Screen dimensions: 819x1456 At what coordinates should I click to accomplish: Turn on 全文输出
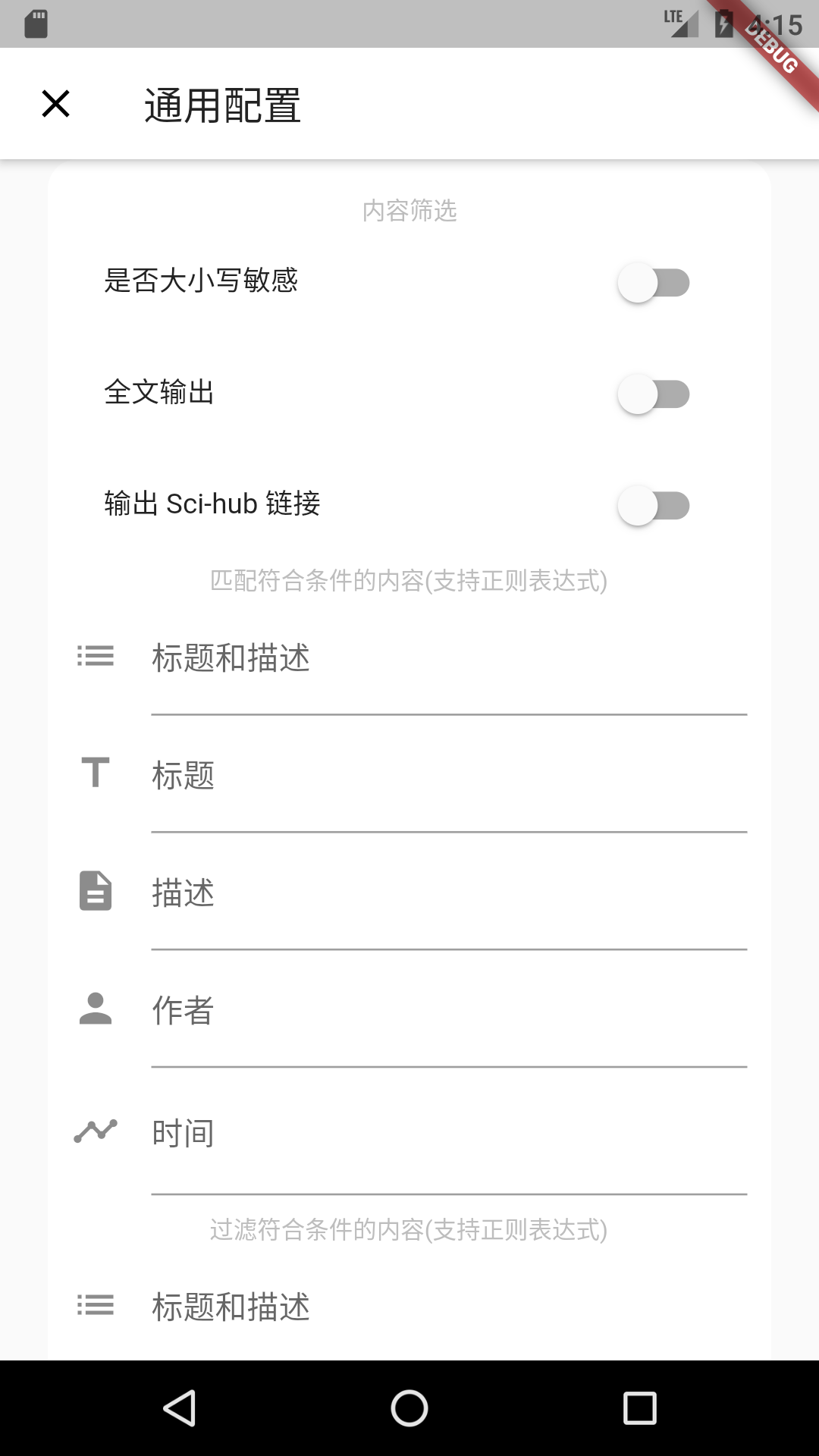[x=653, y=394]
